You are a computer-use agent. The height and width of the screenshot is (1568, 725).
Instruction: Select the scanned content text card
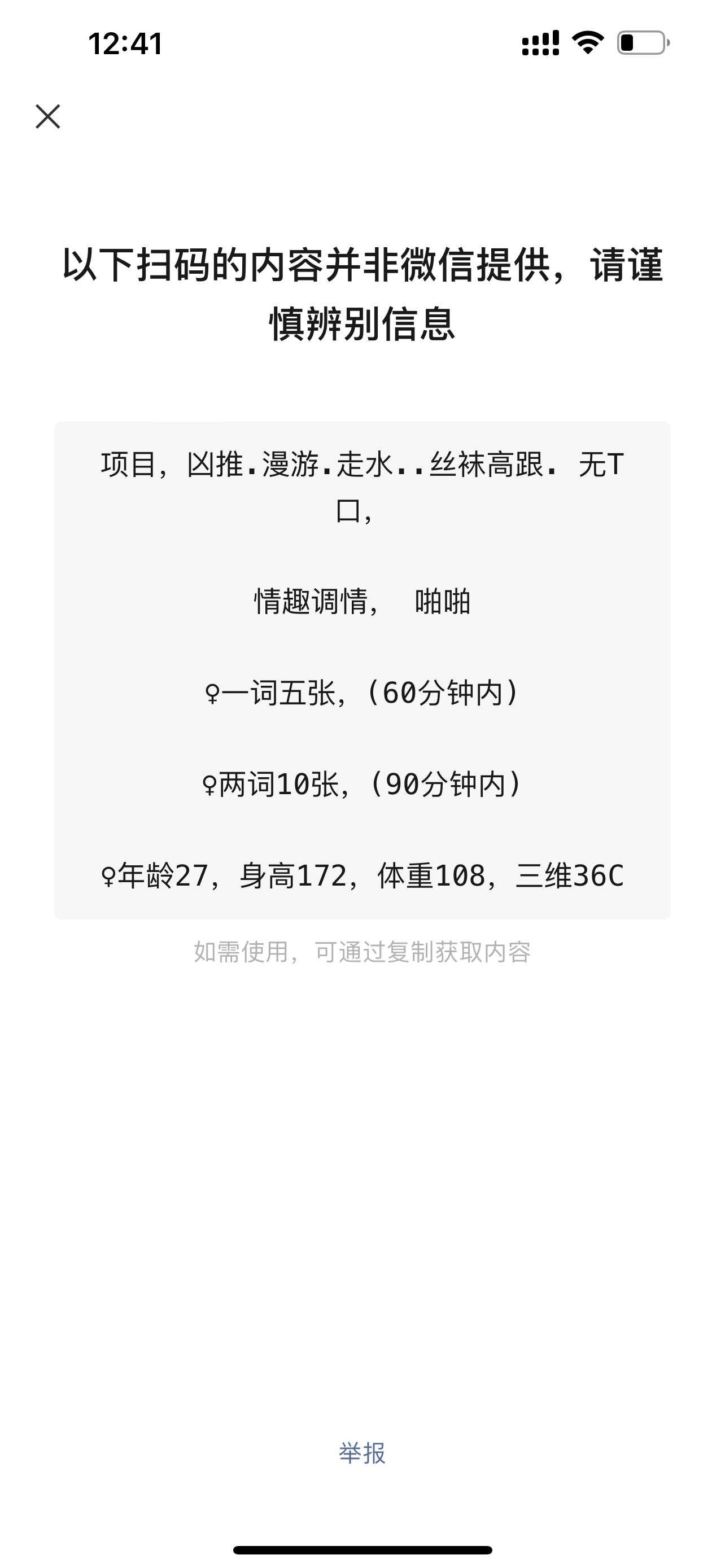[362, 669]
